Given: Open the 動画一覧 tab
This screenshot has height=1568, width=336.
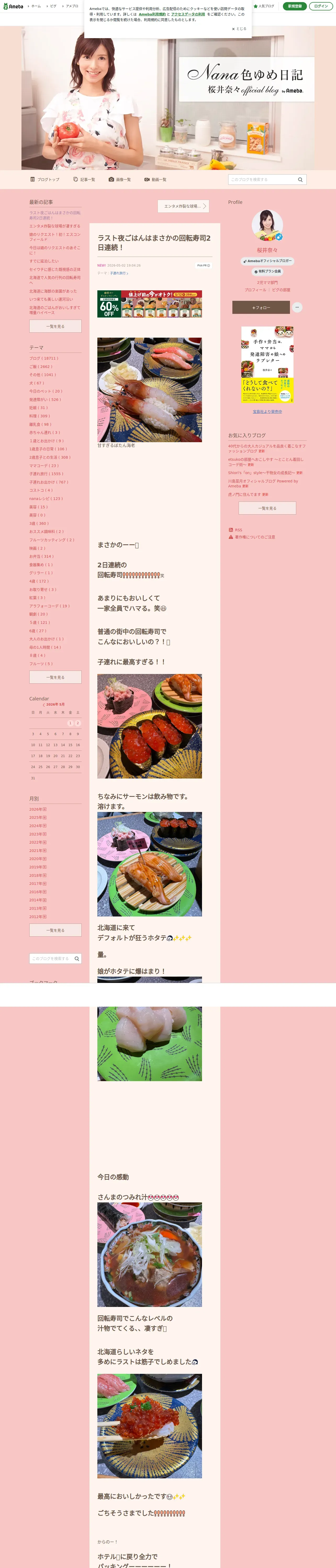Looking at the screenshot, I should pos(155,180).
